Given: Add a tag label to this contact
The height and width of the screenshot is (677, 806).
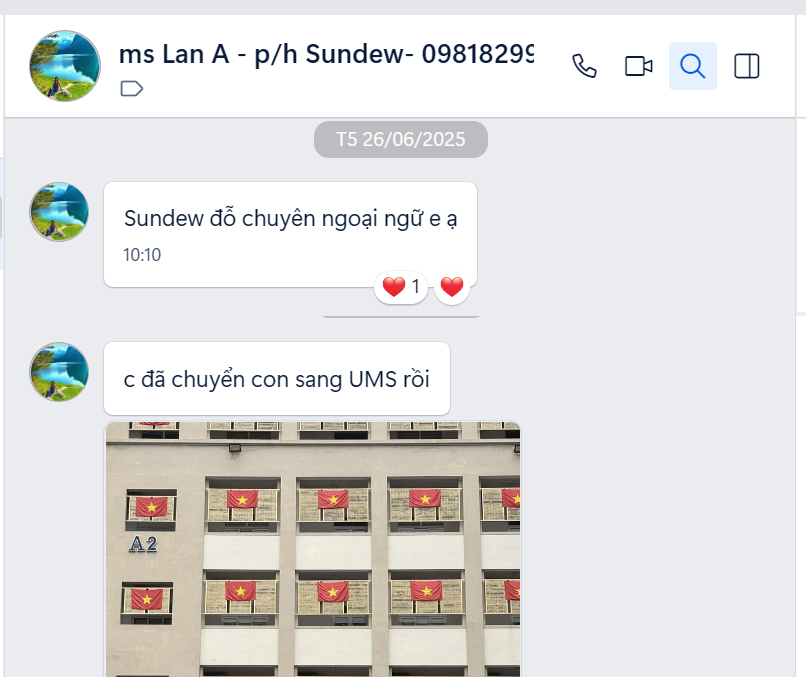Looking at the screenshot, I should click(x=131, y=89).
